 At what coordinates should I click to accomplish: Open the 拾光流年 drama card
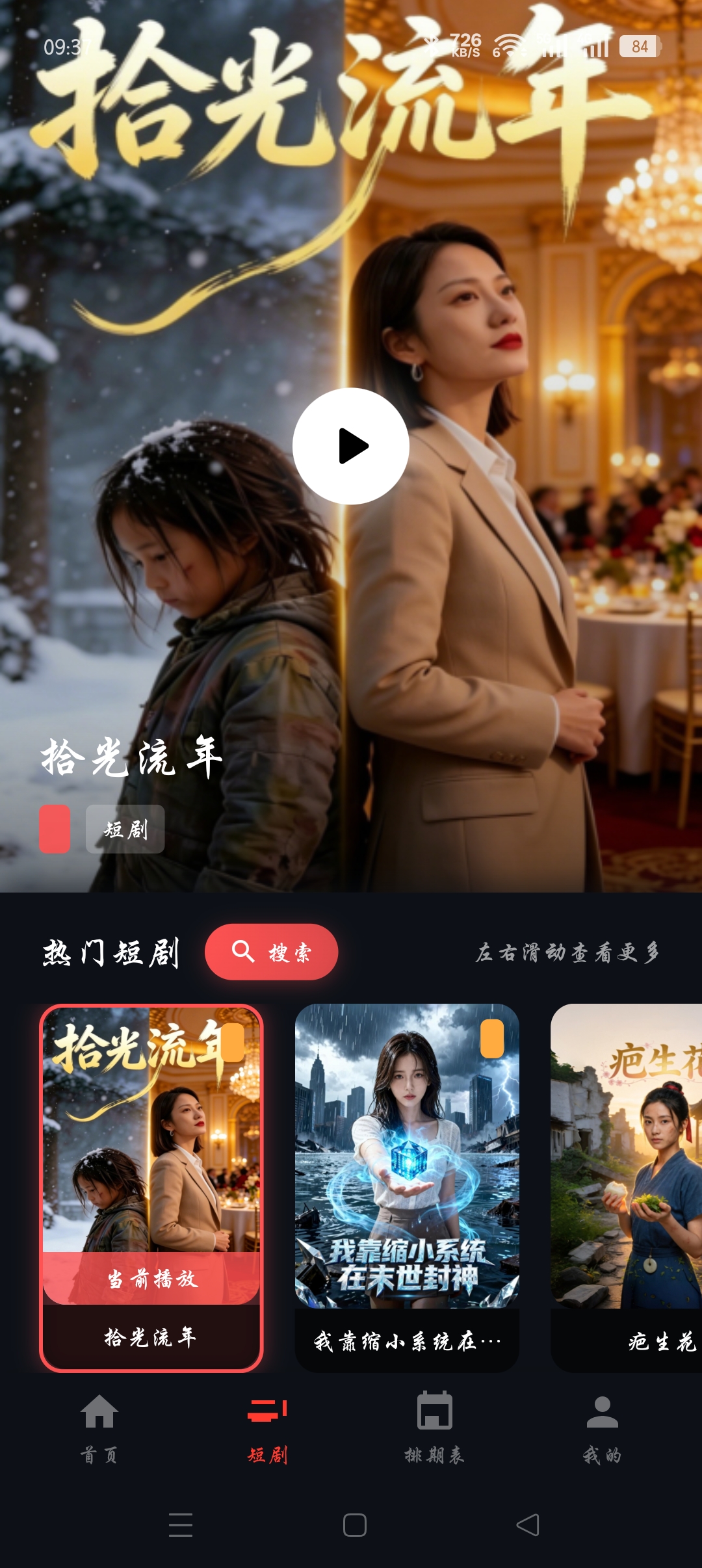(x=151, y=1188)
